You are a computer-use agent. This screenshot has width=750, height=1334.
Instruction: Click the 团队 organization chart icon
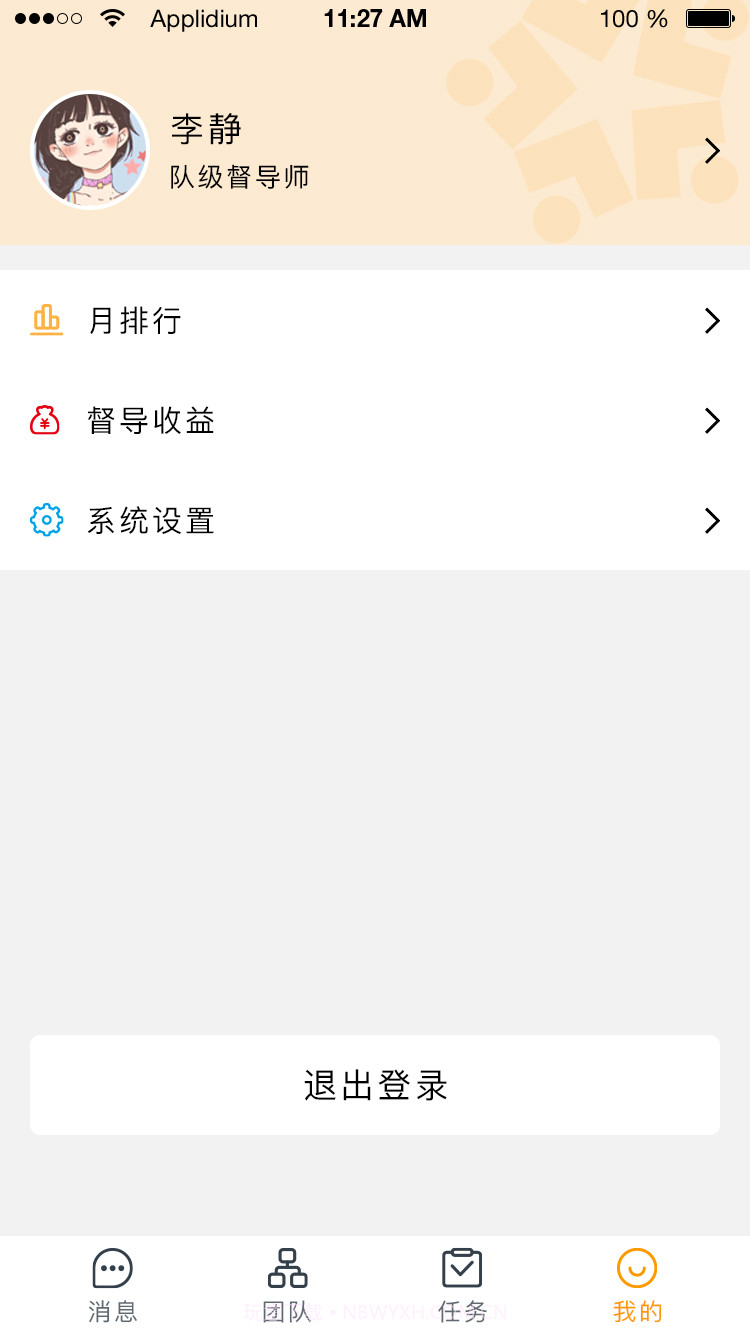click(287, 1265)
